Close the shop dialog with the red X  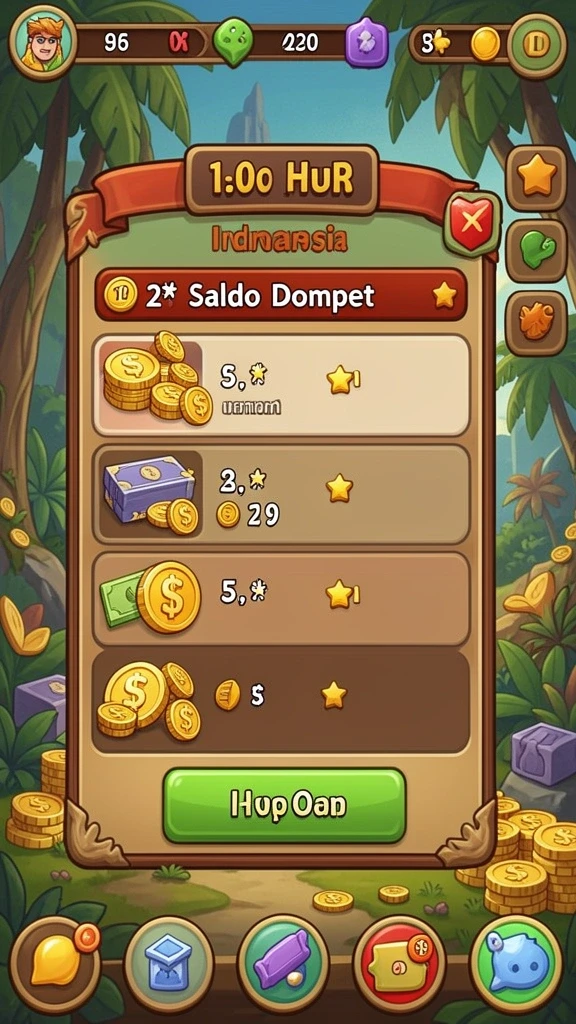tap(472, 224)
